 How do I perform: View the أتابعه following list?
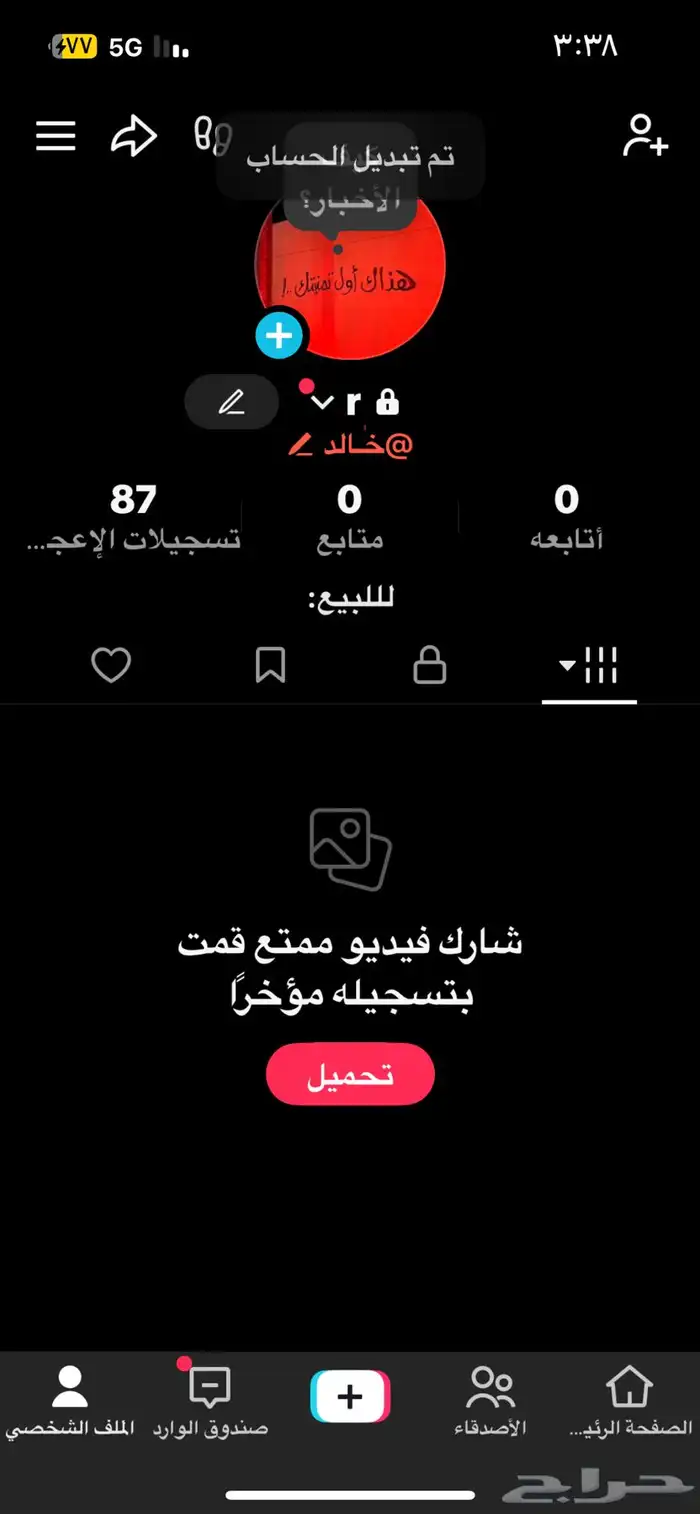566,516
